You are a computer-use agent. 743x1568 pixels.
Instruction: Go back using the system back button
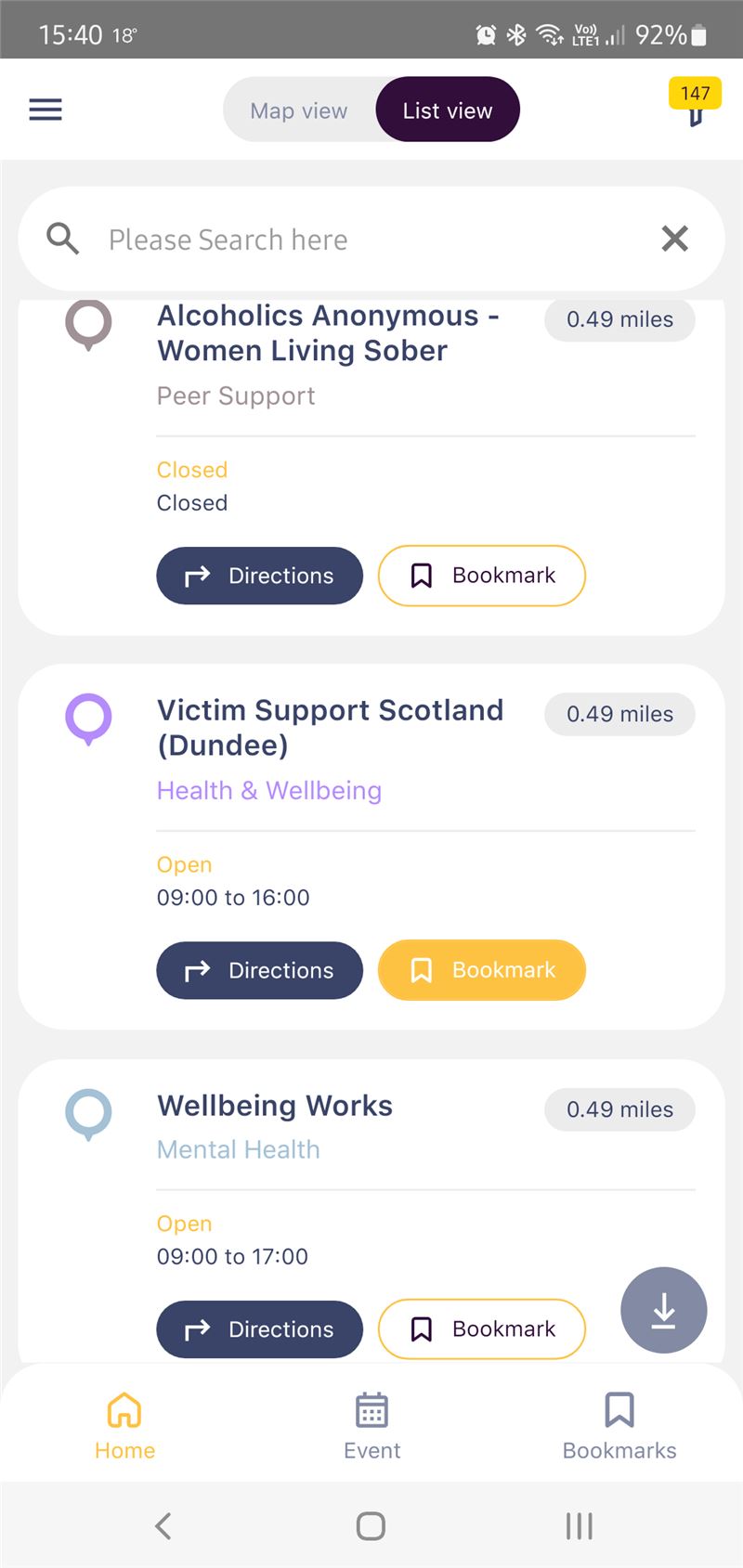163,1525
